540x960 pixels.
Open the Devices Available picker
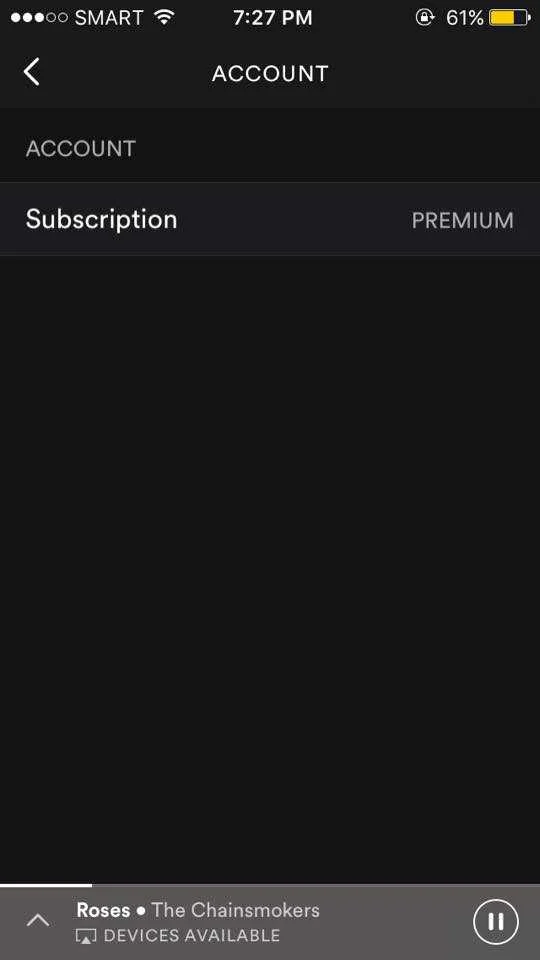178,936
